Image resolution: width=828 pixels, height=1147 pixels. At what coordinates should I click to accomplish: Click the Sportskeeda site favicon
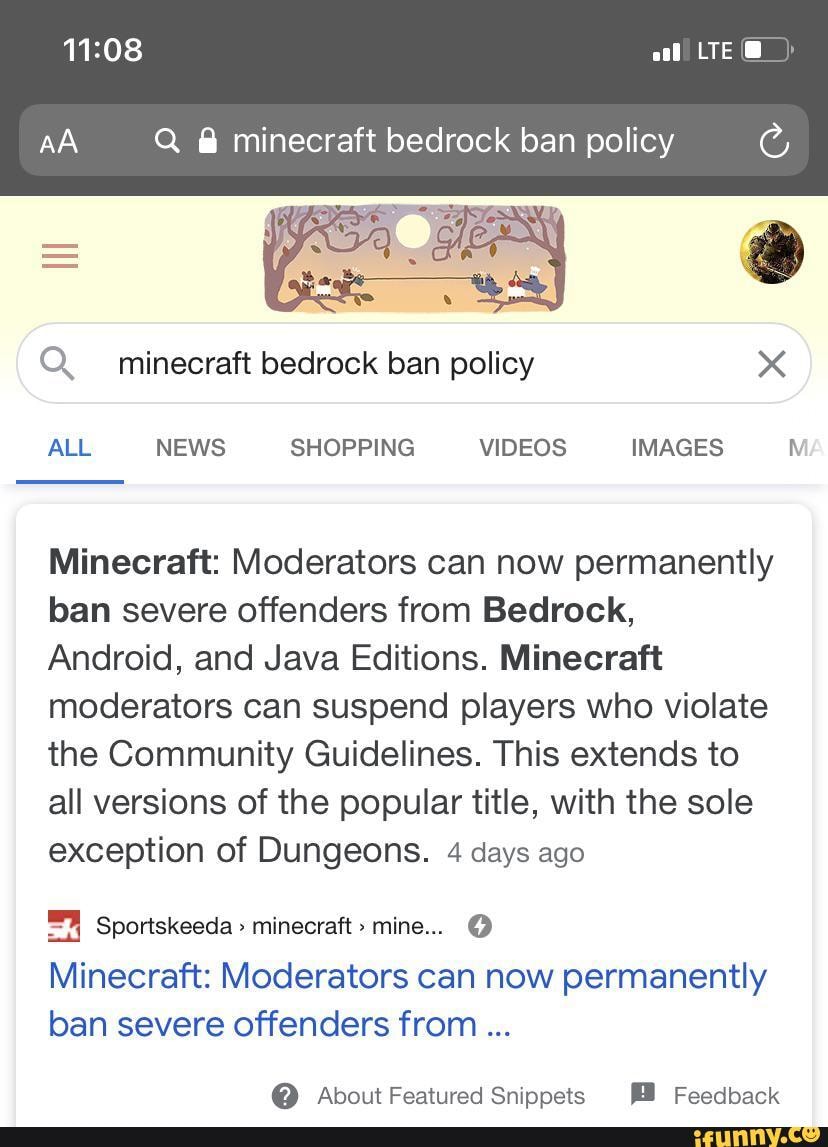62,925
